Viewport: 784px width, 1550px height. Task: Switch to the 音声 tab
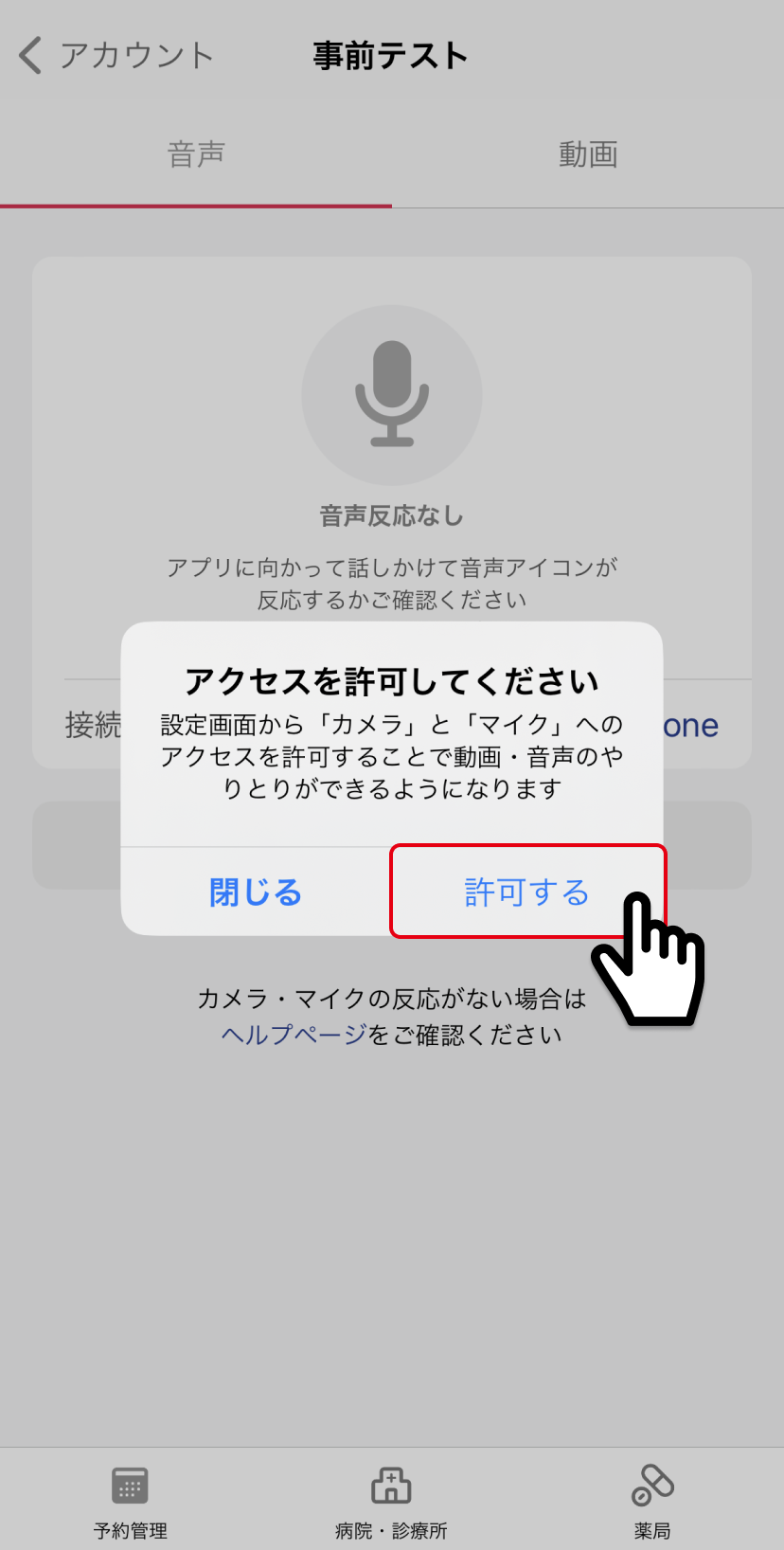(196, 154)
